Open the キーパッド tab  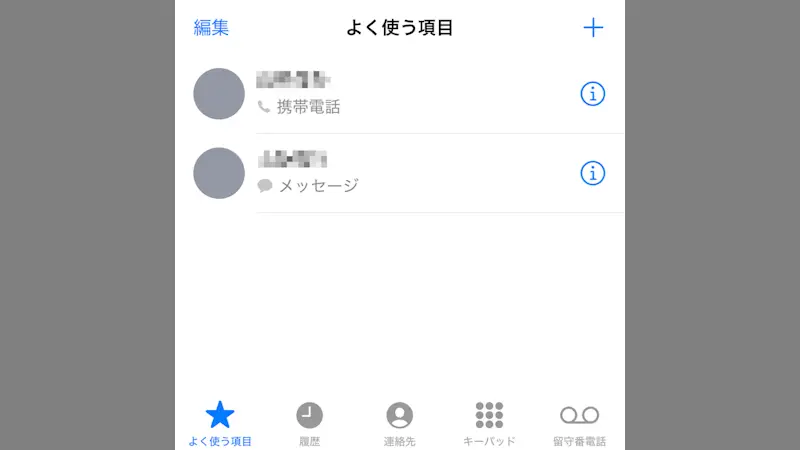coord(489,422)
